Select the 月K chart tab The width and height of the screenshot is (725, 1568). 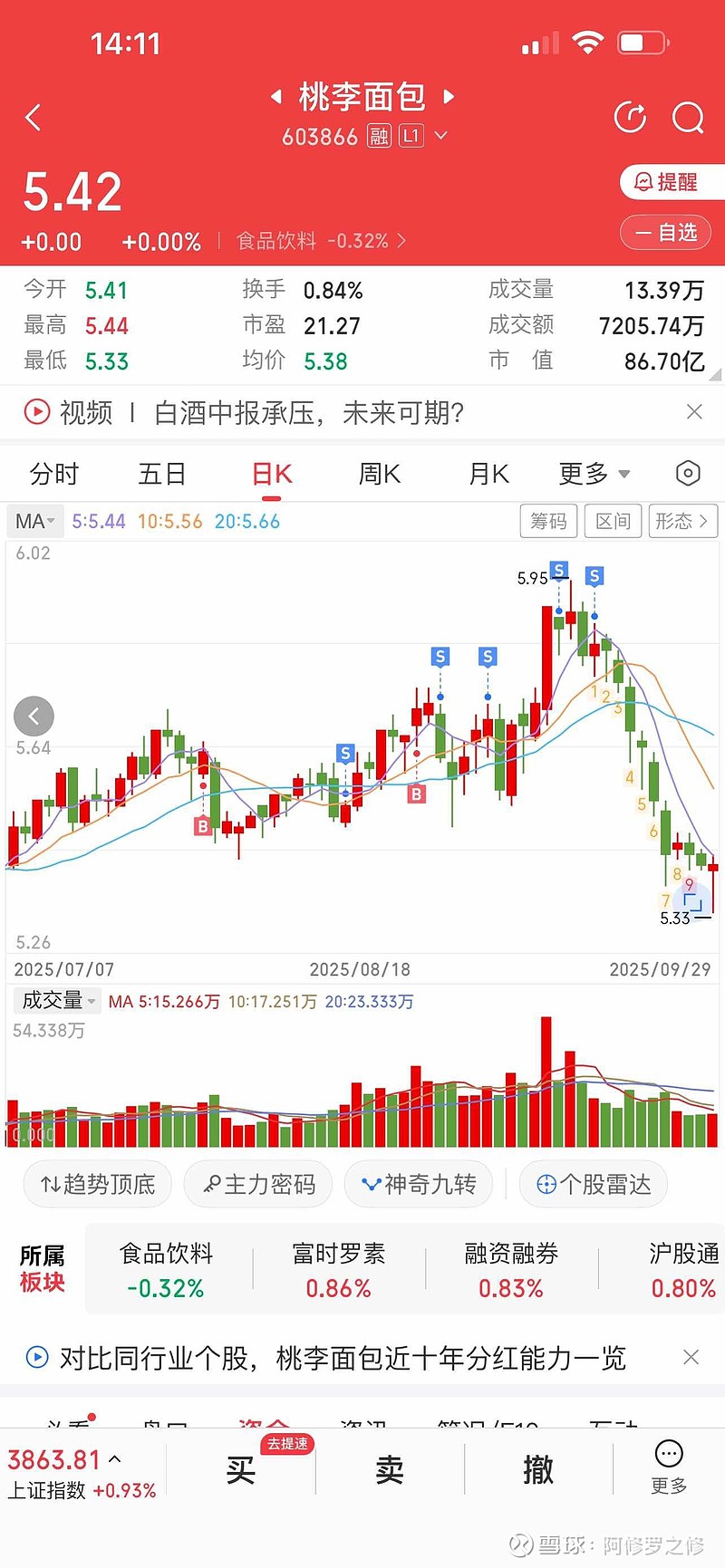[x=488, y=474]
